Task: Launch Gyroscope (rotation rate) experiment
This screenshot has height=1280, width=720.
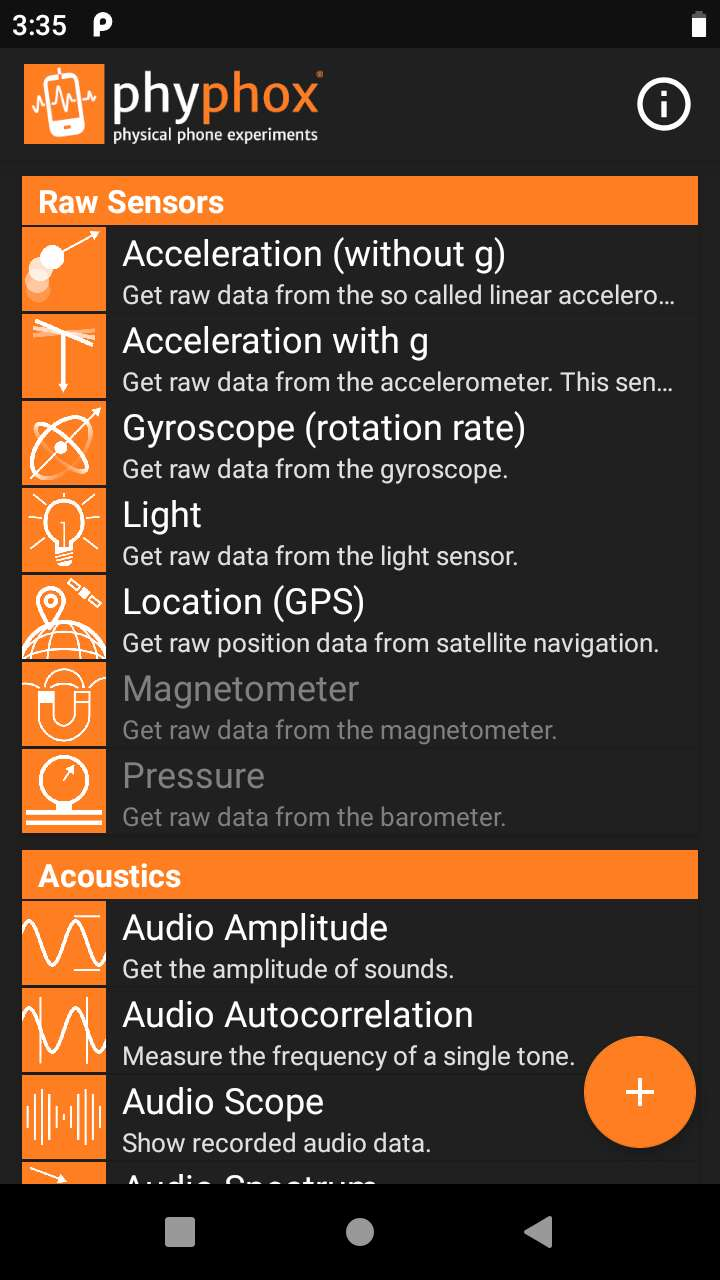Action: (360, 443)
